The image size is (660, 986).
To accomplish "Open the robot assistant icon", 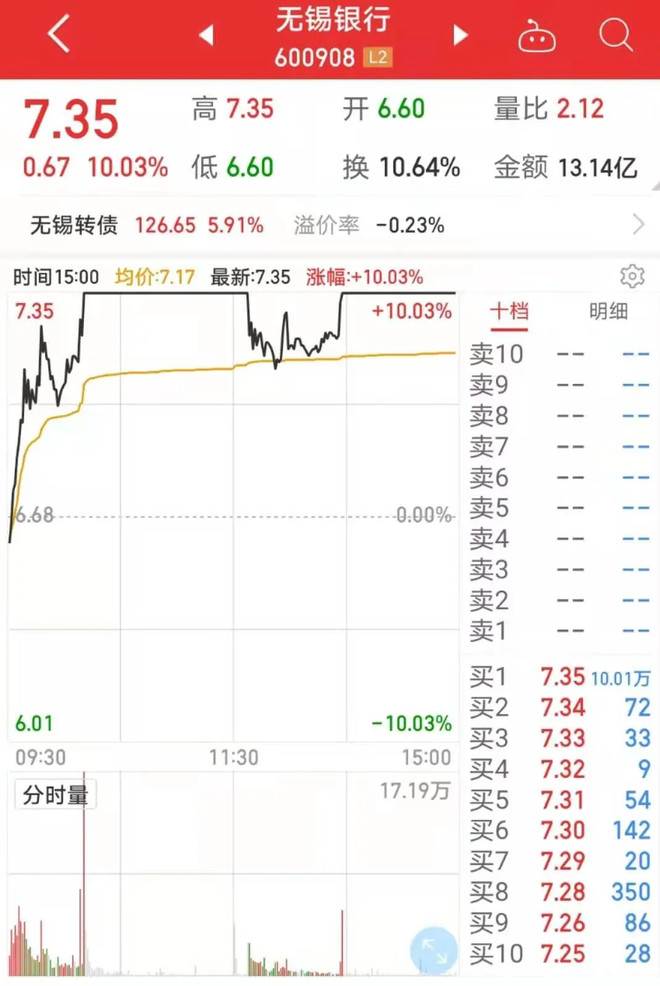I will point(538,37).
